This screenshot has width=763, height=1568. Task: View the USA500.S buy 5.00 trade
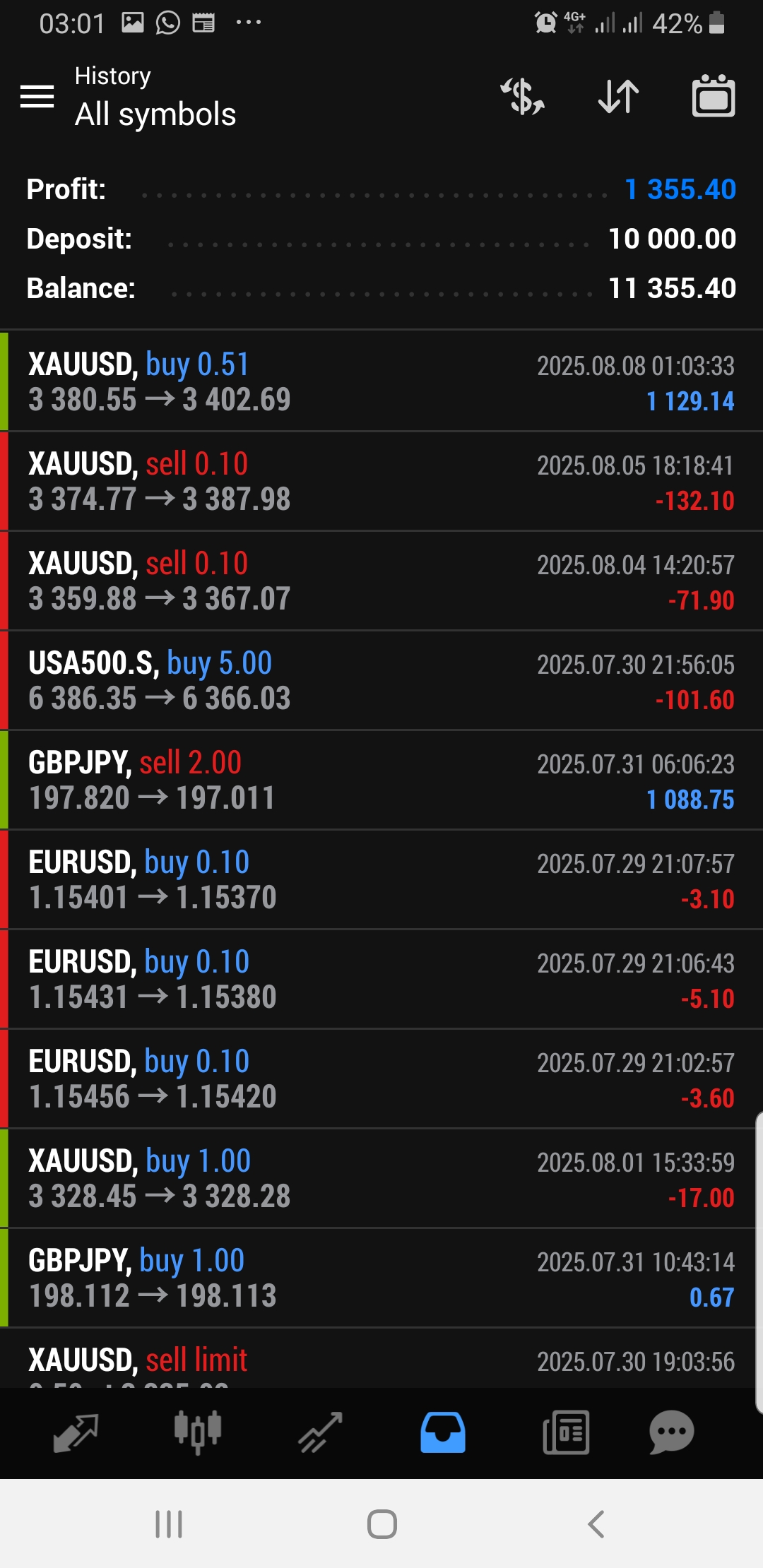pyautogui.click(x=381, y=680)
